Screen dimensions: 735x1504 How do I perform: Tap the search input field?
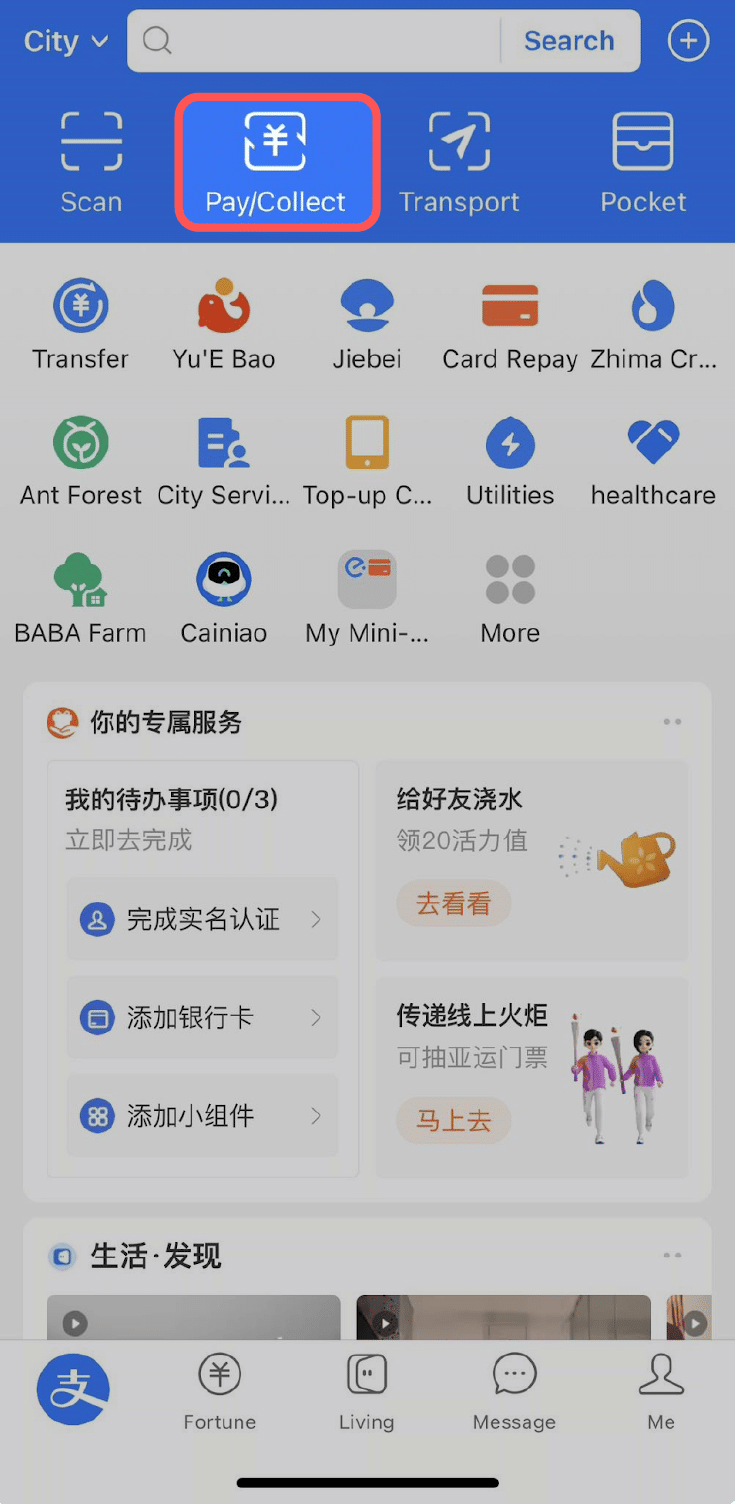click(315, 41)
